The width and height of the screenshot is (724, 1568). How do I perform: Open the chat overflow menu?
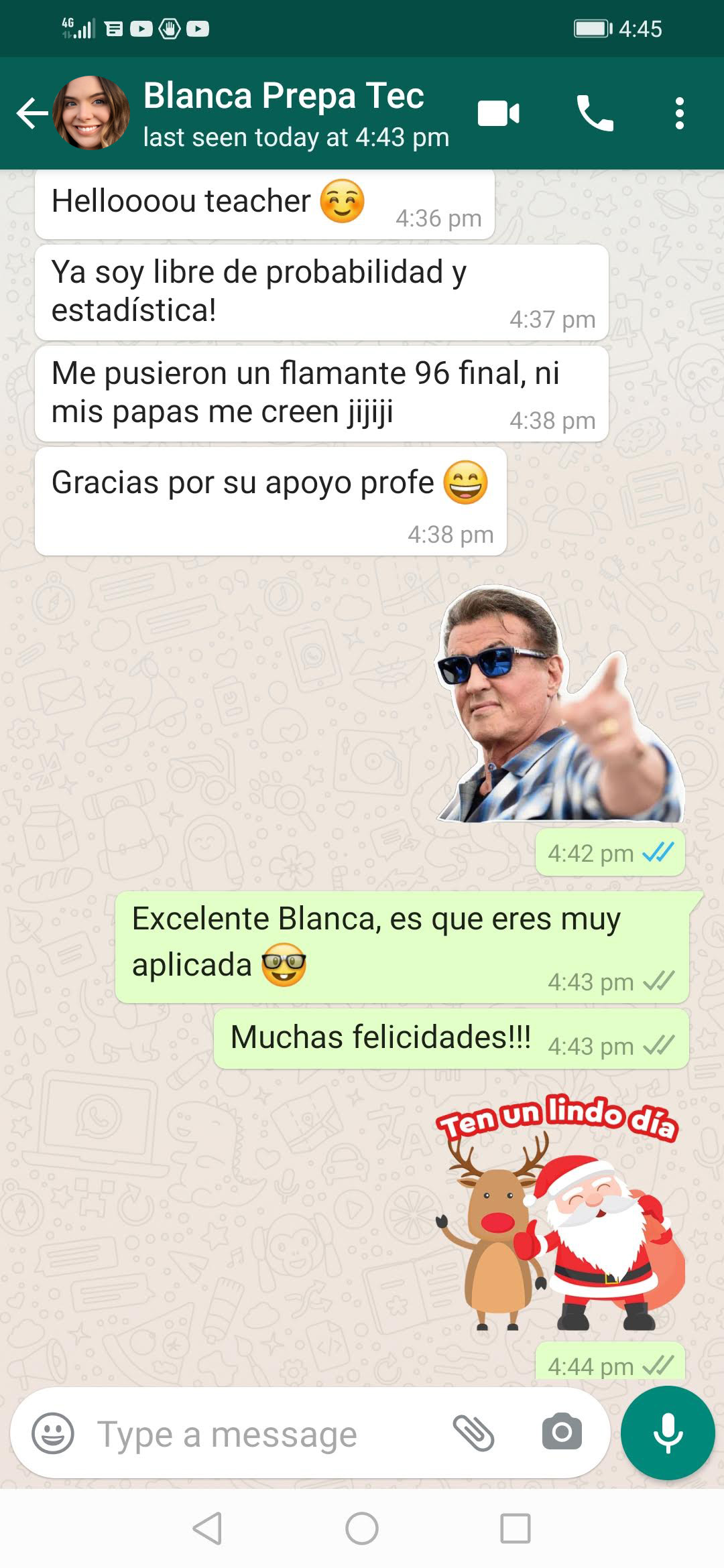click(679, 113)
